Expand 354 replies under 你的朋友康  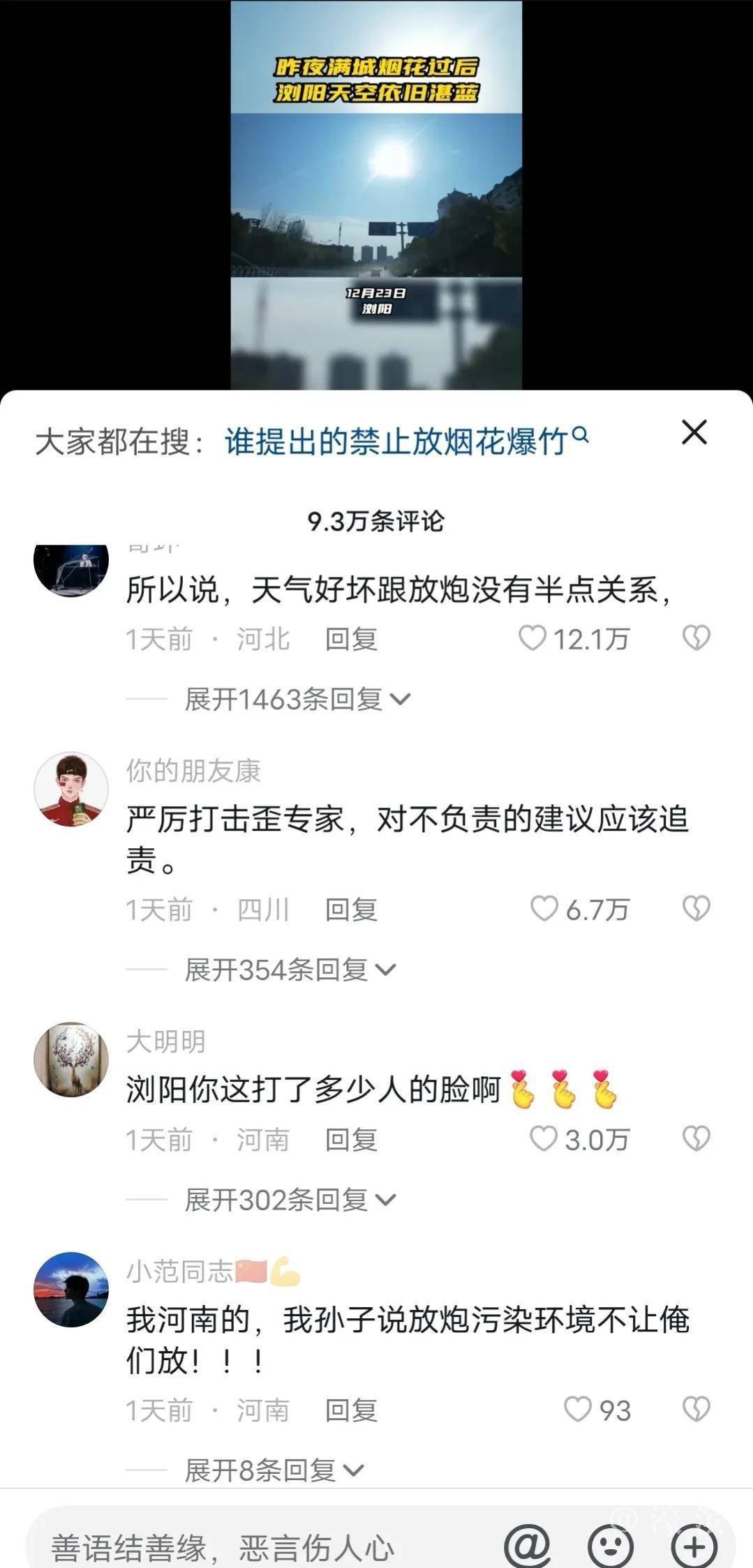click(x=289, y=970)
